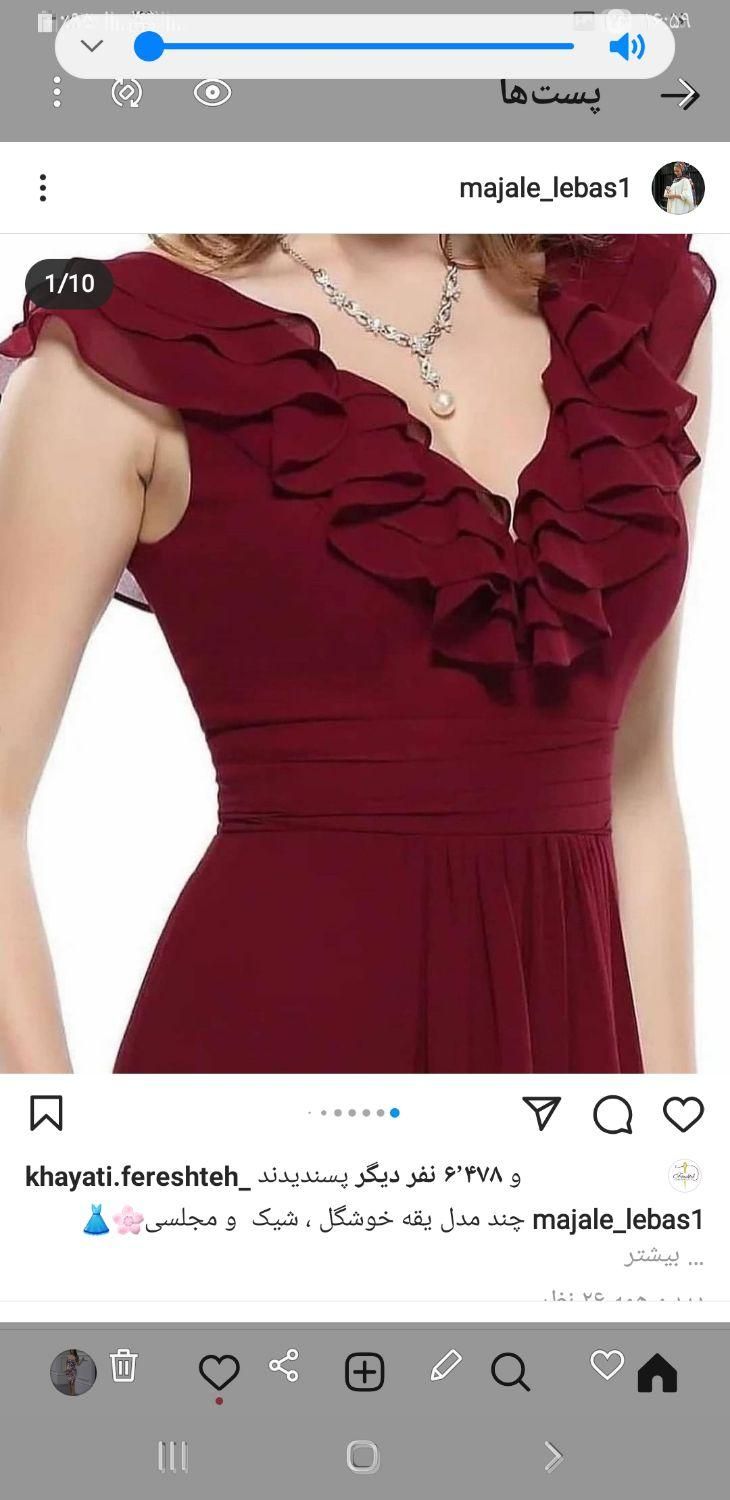Like the burgundy dress post
Image resolution: width=730 pixels, height=1500 pixels.
point(683,1114)
